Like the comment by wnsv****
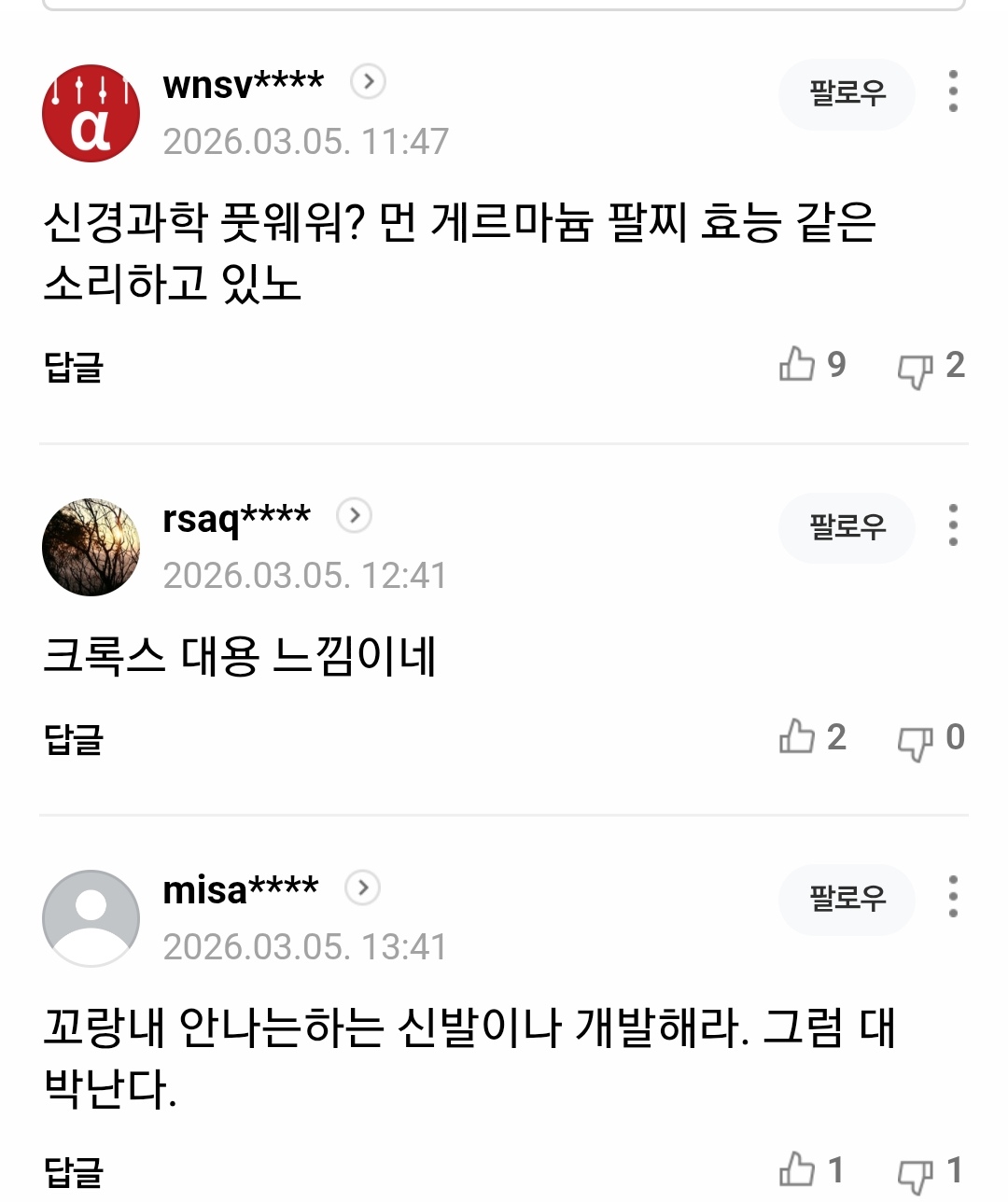1008x1202 pixels. tap(798, 365)
